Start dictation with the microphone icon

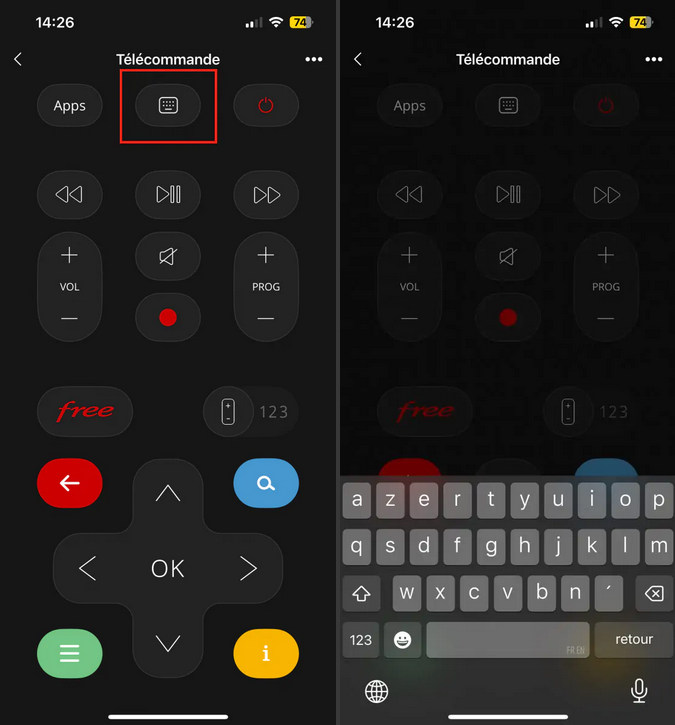(639, 691)
